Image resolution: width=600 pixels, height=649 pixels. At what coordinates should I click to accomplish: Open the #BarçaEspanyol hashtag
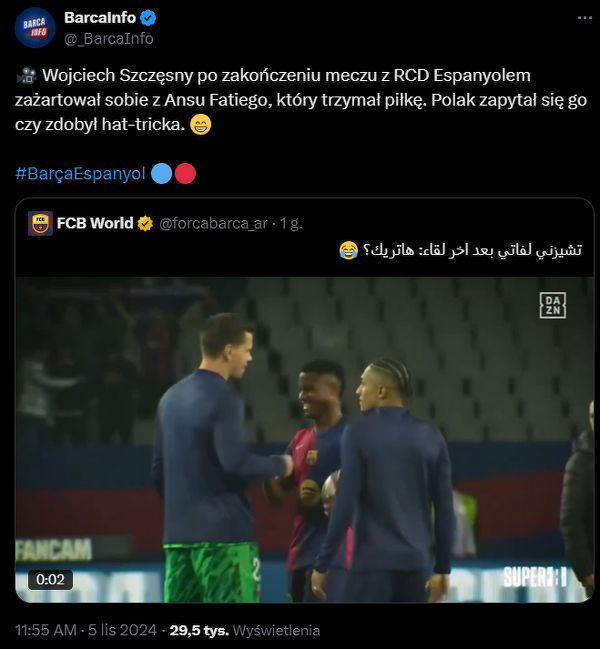pos(80,174)
